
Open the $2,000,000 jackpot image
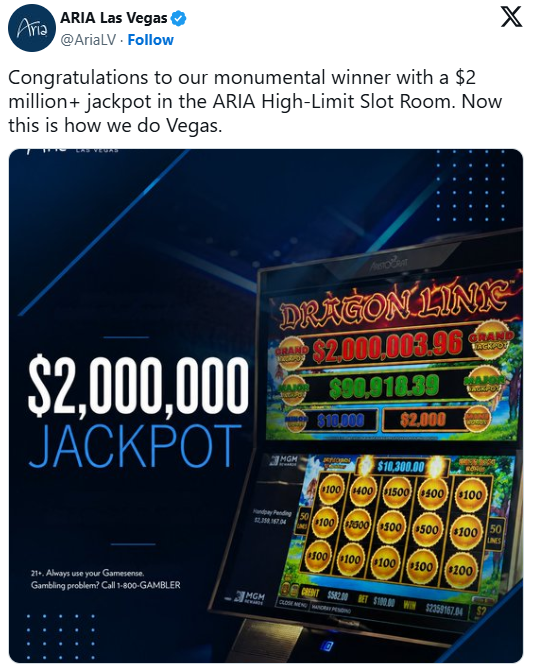coord(266,406)
